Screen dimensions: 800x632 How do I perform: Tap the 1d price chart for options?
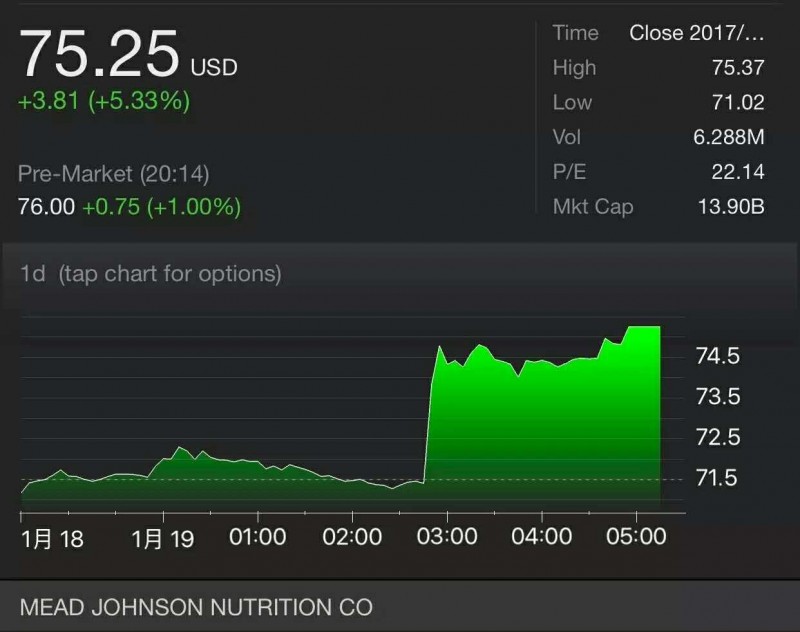click(350, 420)
